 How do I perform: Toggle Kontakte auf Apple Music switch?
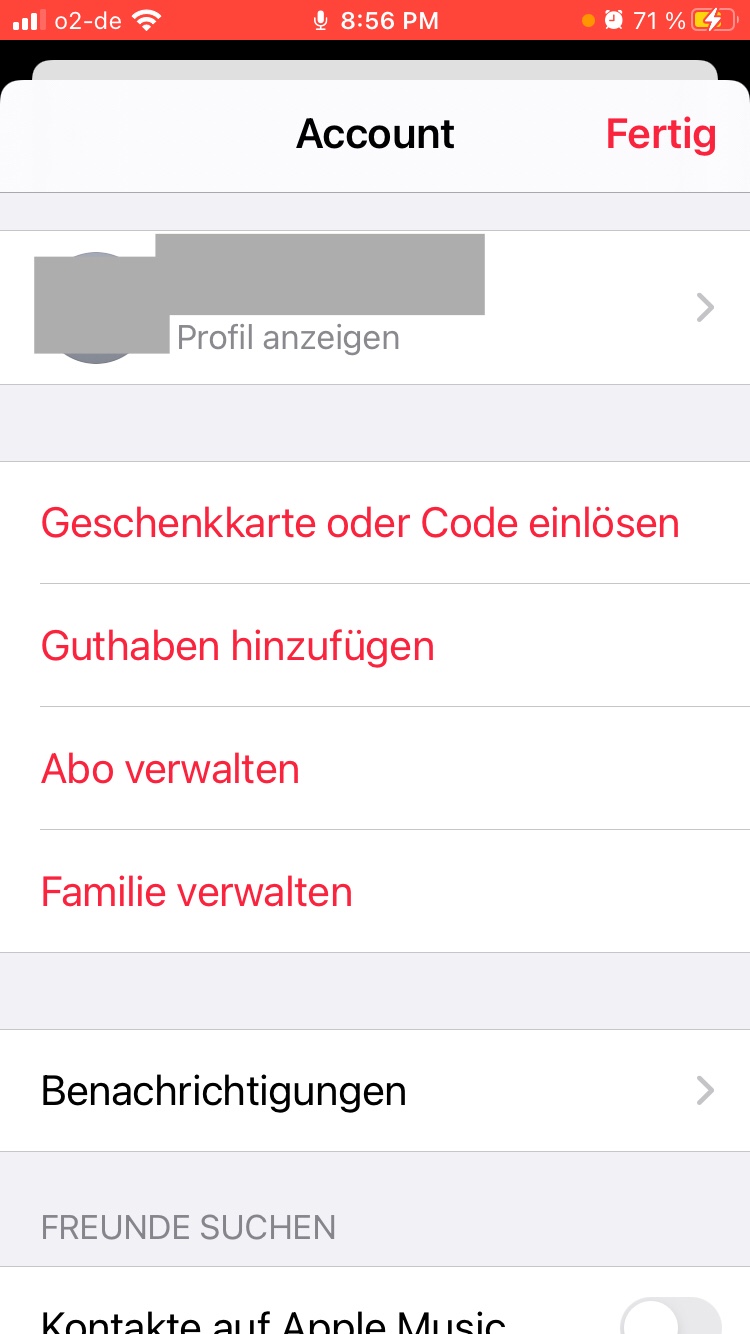pos(670,1318)
